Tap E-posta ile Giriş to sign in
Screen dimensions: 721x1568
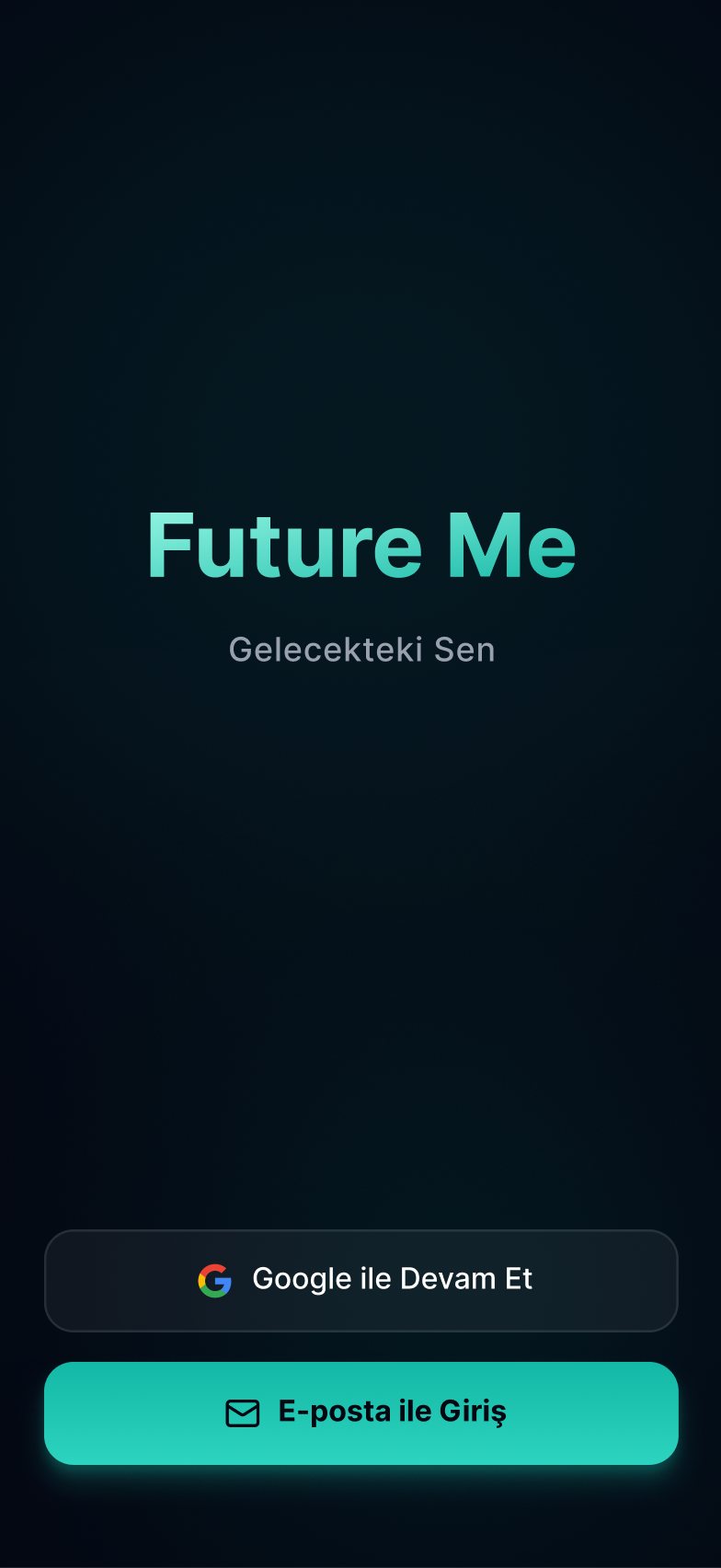tap(361, 1412)
